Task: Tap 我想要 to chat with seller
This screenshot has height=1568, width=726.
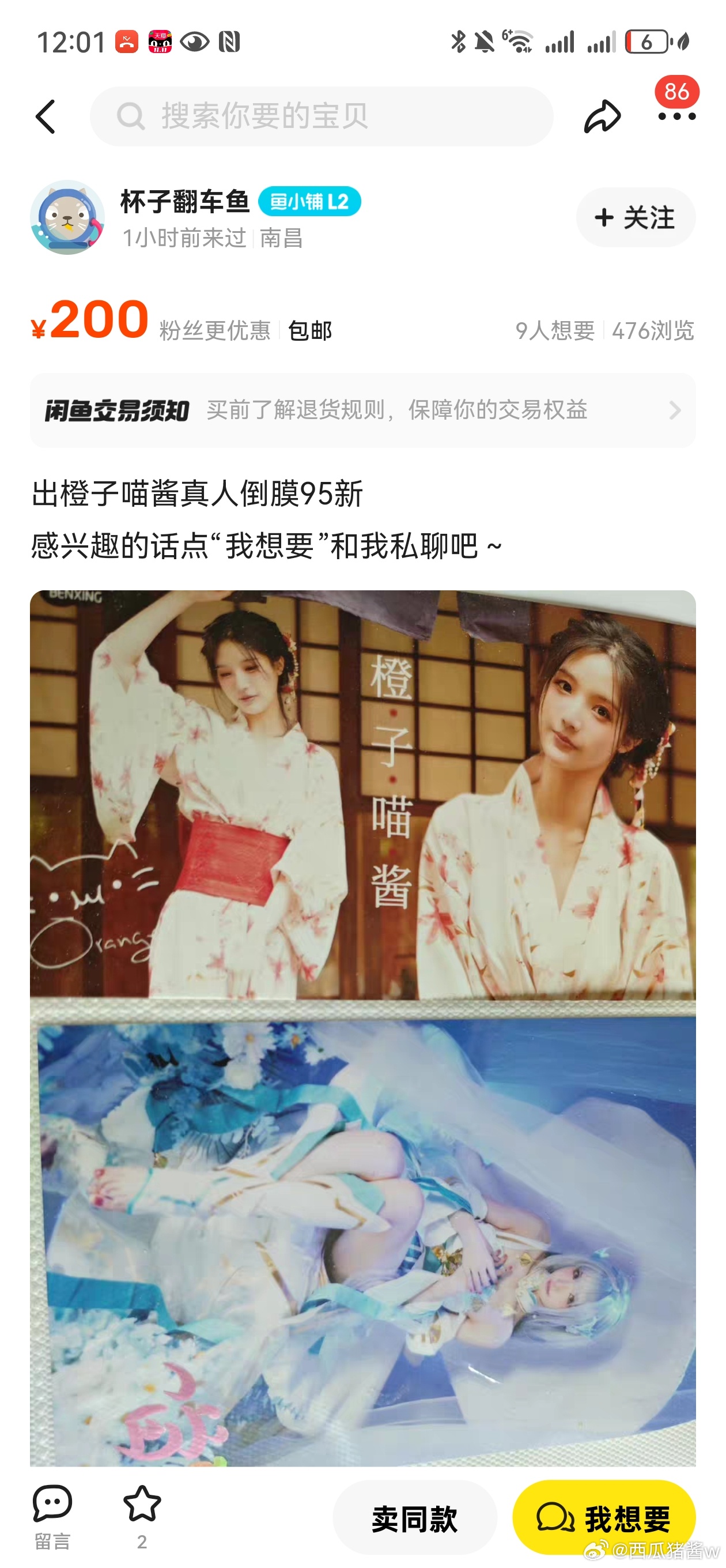Action: 604,1518
